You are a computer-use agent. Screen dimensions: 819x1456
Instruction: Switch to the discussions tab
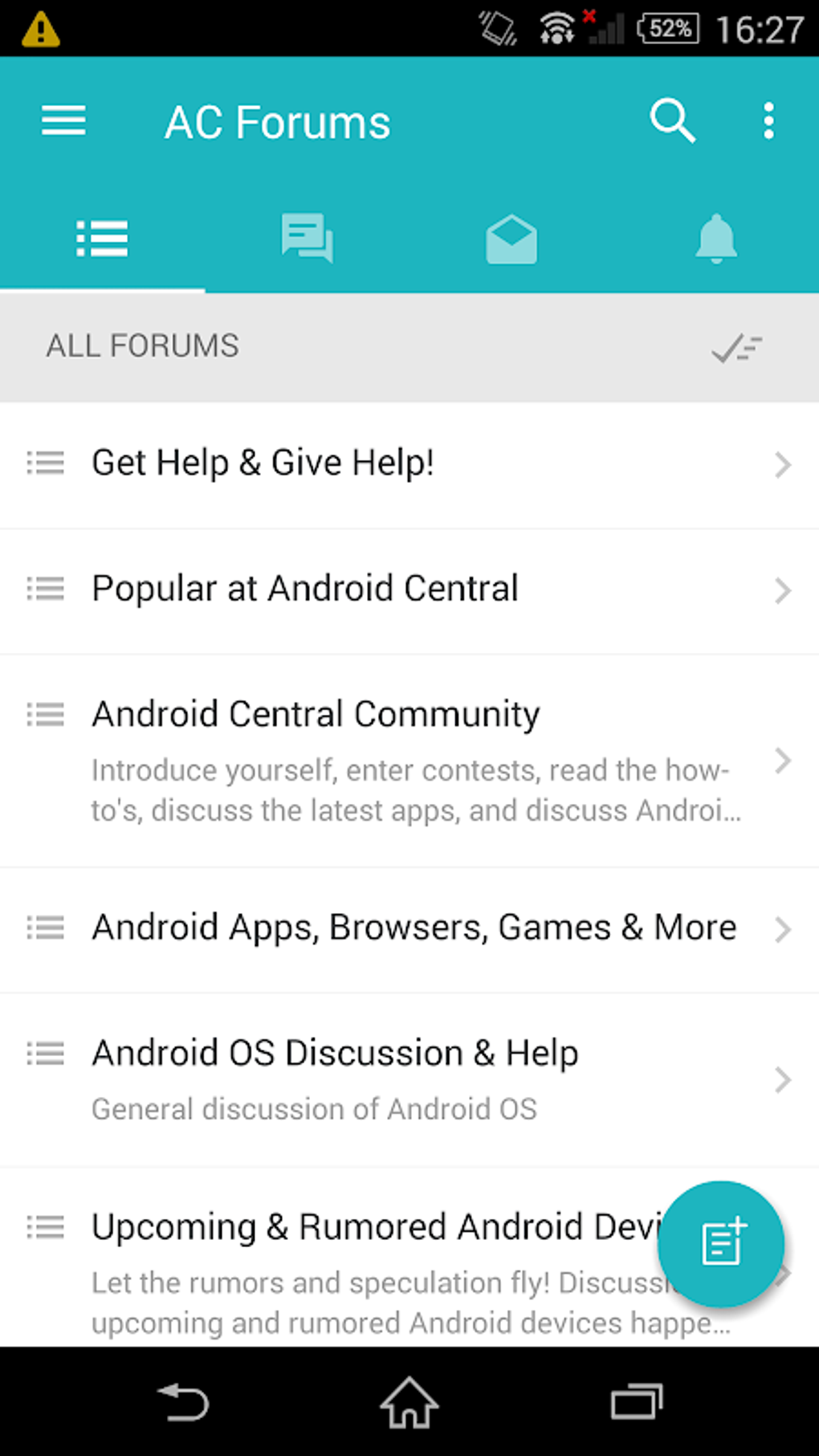pos(307,239)
